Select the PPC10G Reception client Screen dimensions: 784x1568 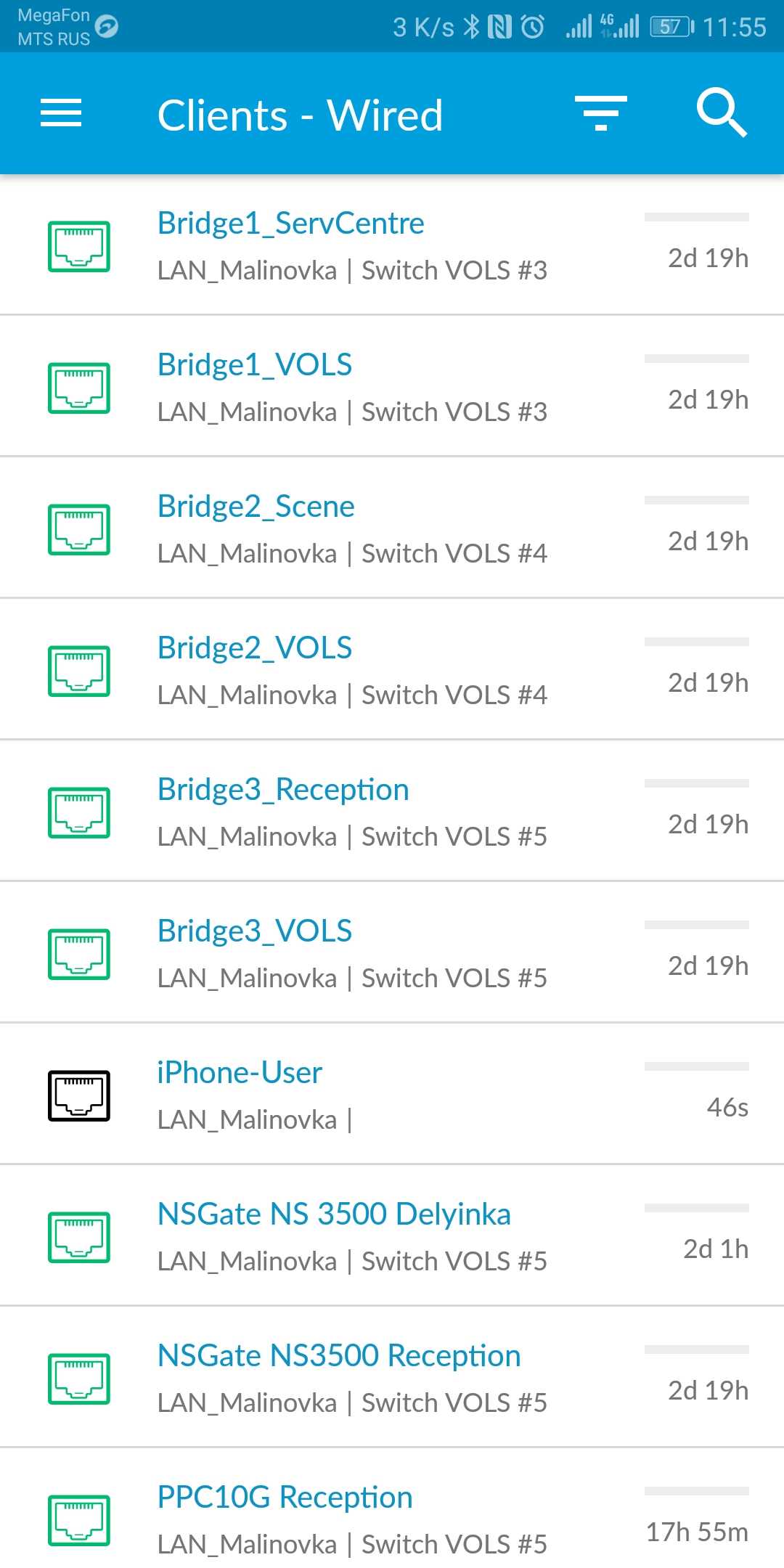(392, 1508)
